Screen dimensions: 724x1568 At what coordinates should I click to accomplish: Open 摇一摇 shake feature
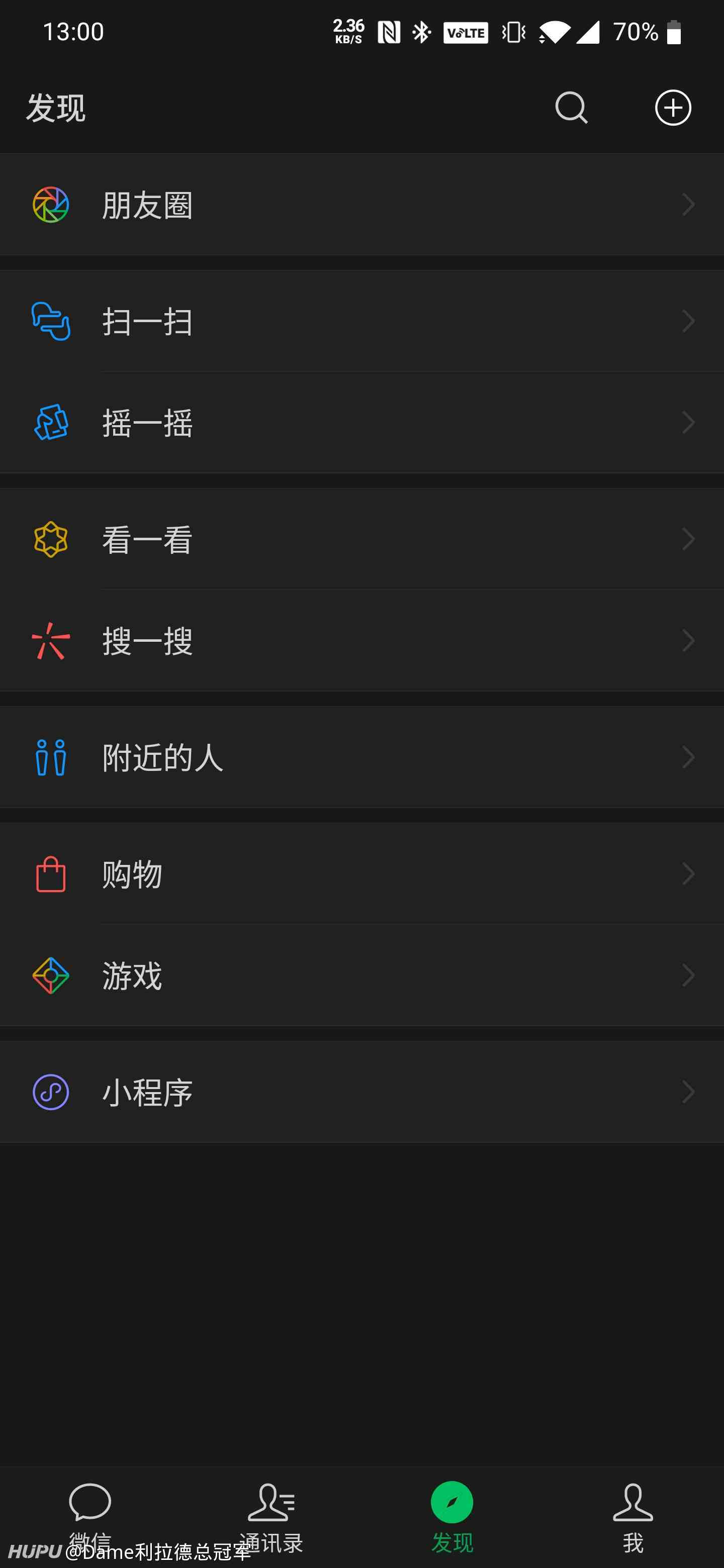point(361,423)
